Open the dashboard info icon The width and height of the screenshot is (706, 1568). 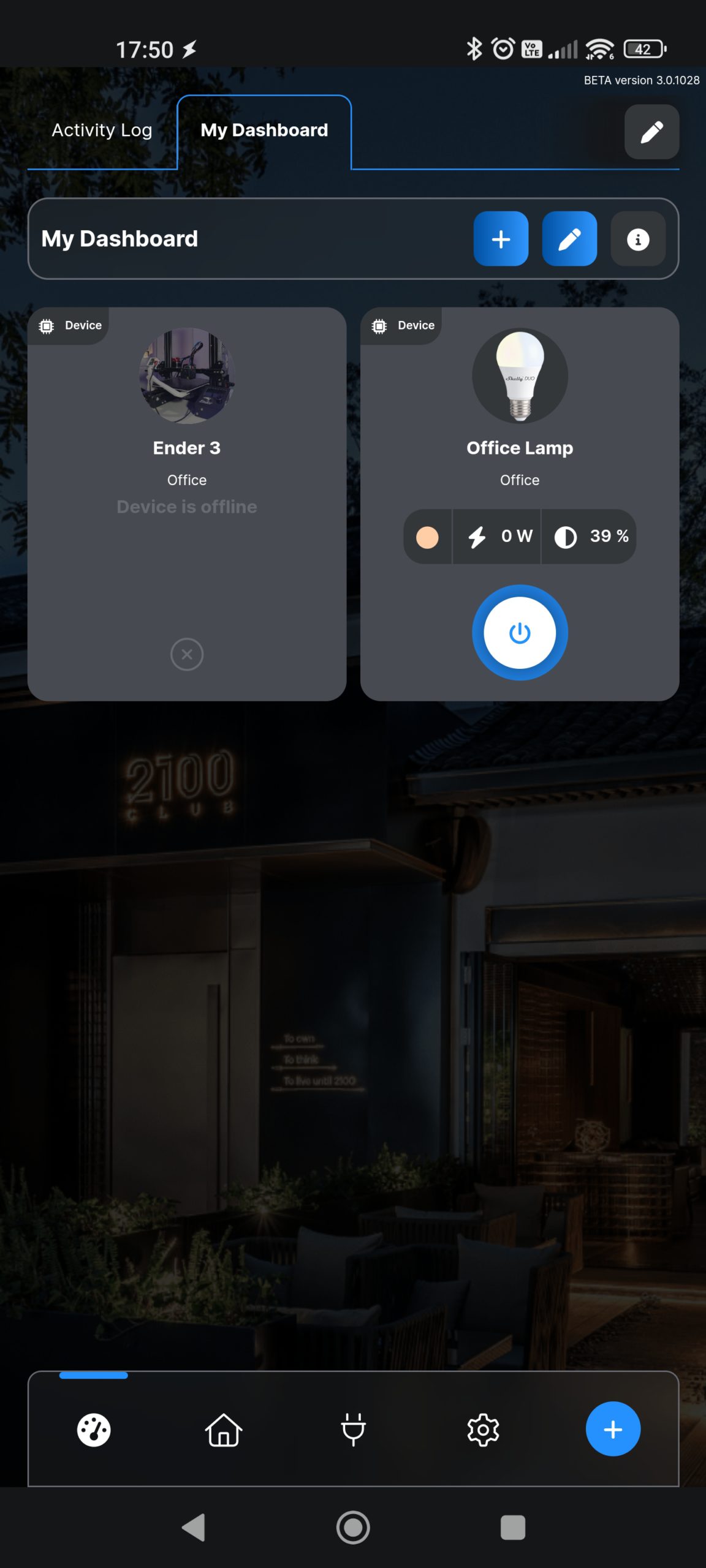click(x=638, y=239)
